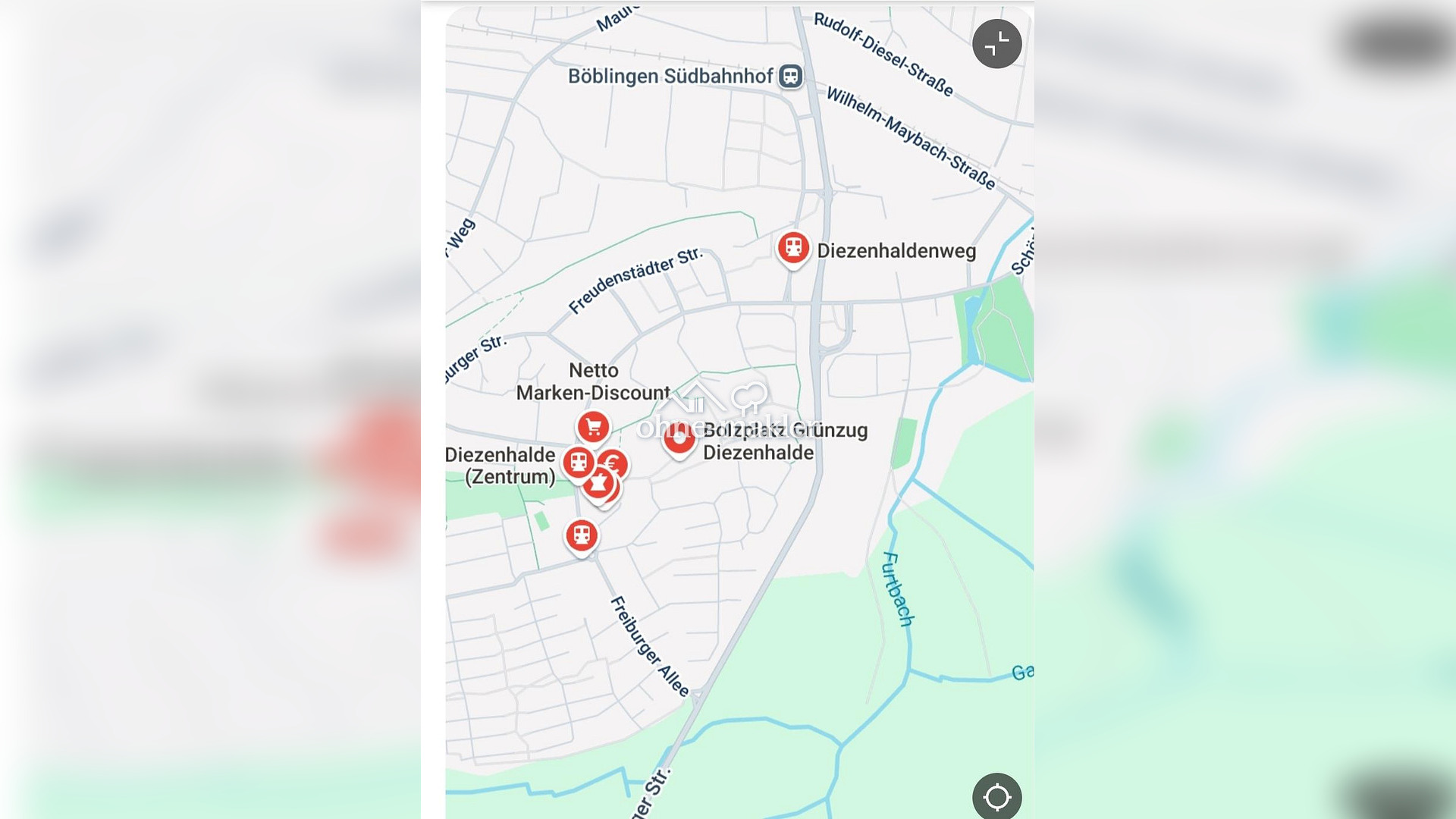This screenshot has width=1456, height=819.
Task: Select the Diezenhaldenweg transit stop pin
Action: [x=793, y=248]
